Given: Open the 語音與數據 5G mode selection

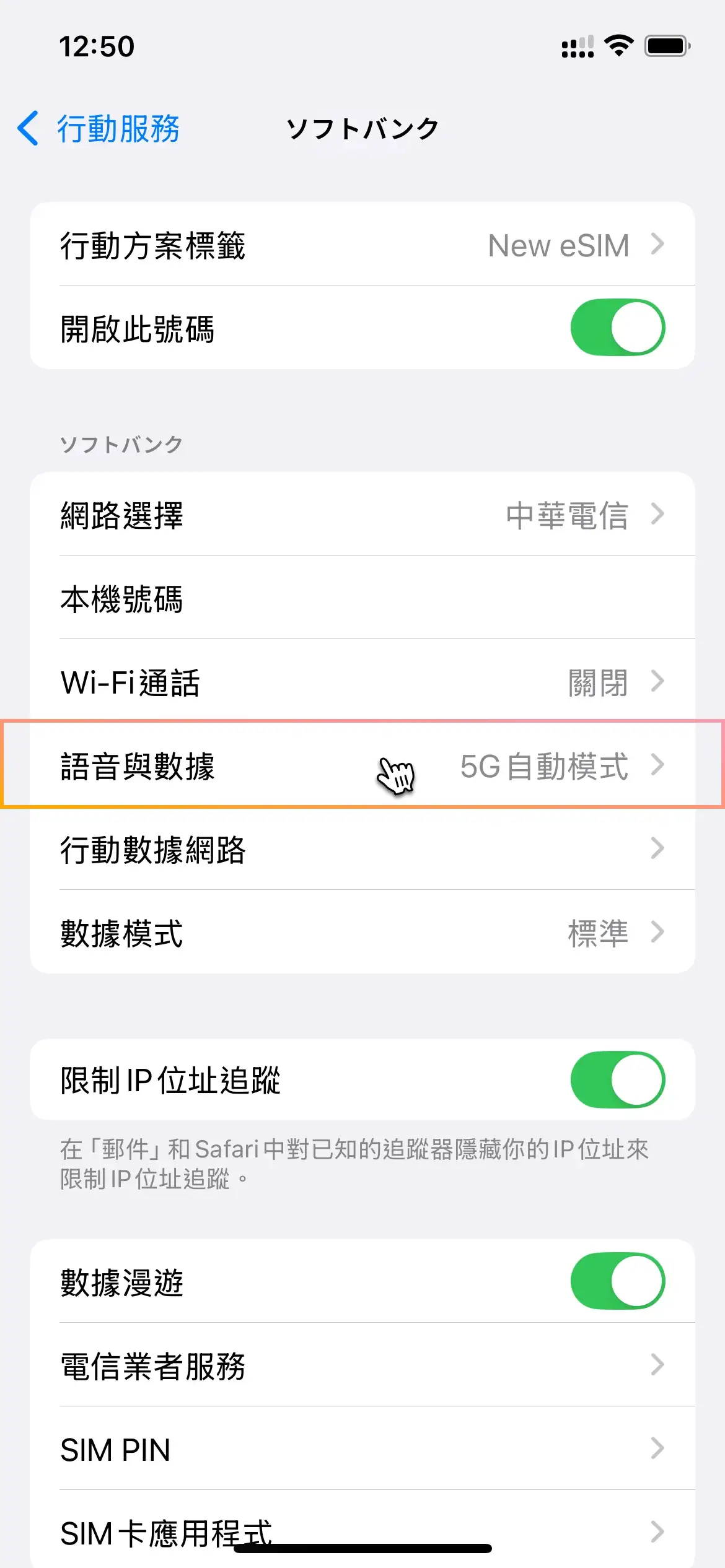Looking at the screenshot, I should tap(362, 766).
